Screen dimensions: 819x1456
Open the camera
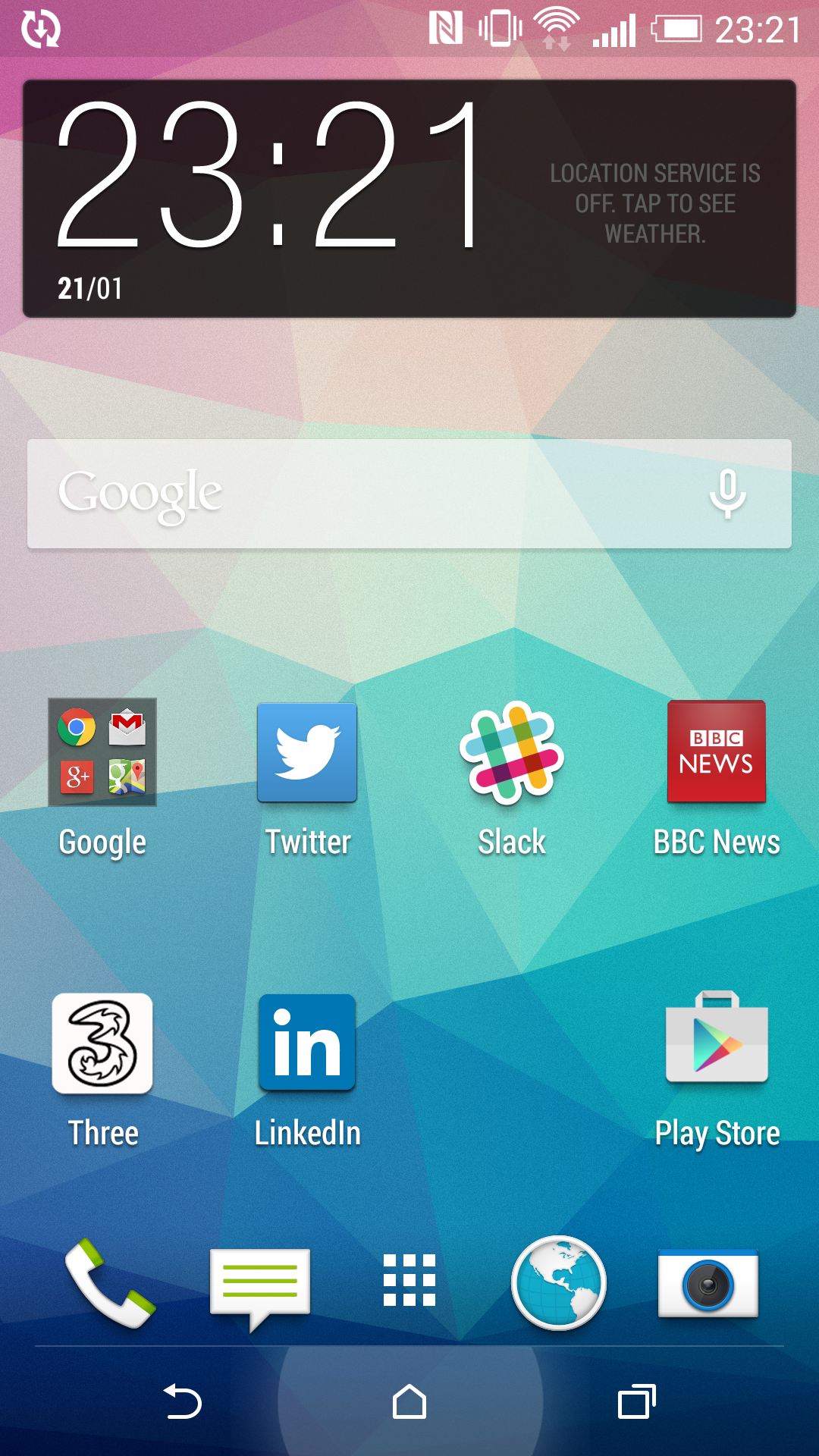point(708,1283)
